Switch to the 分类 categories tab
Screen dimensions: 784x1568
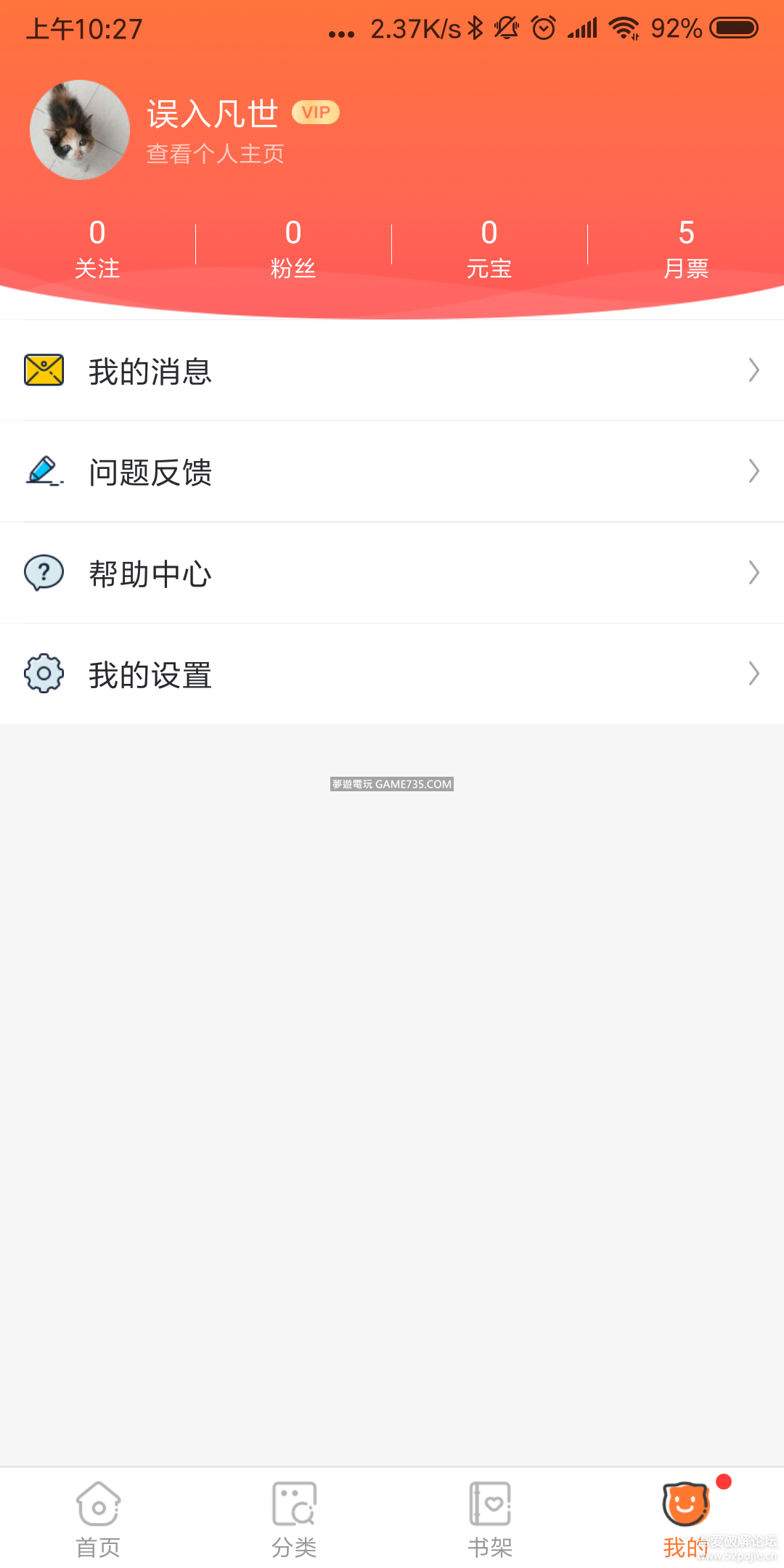pos(294,1519)
